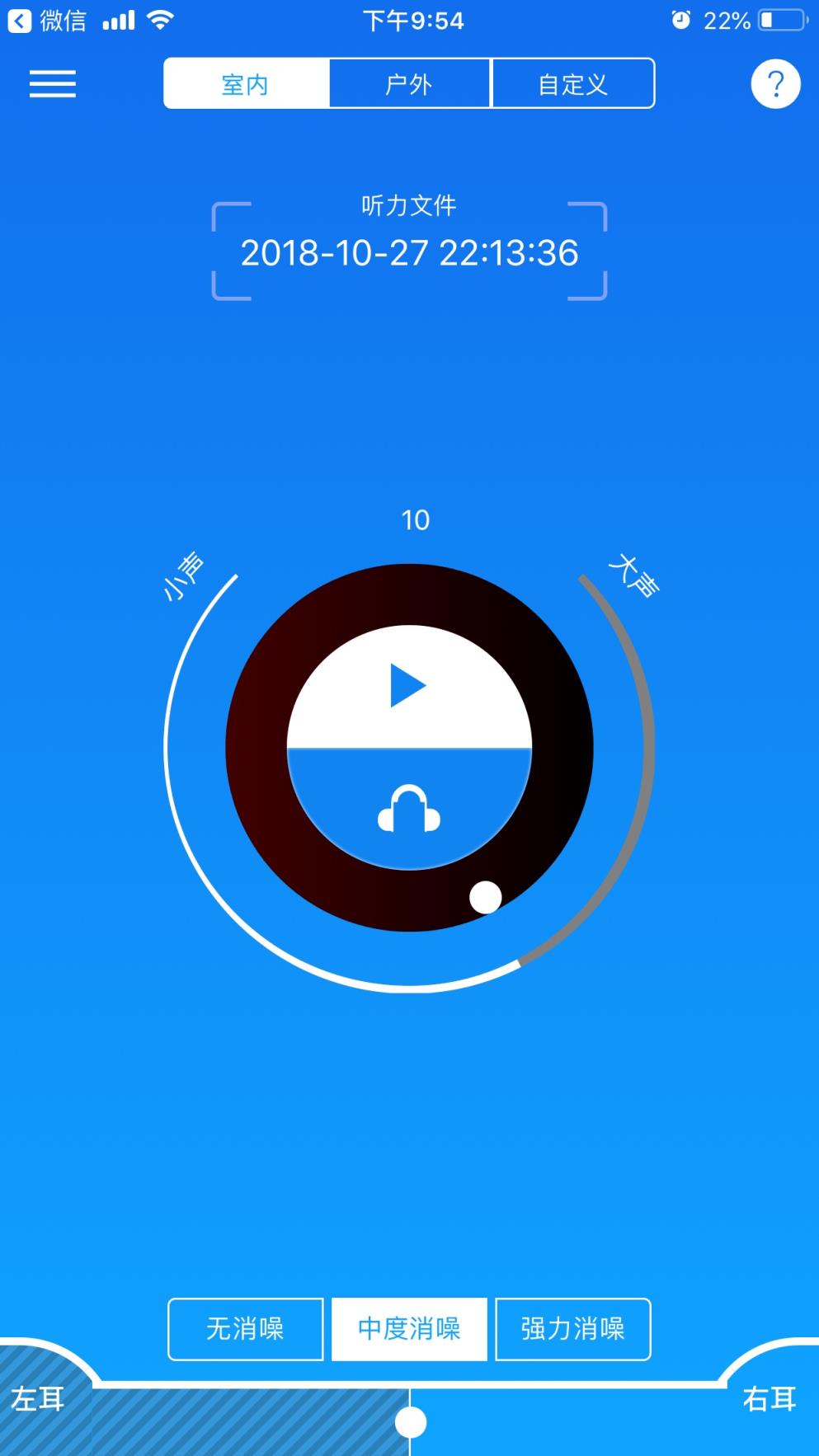Viewport: 819px width, 1456px height.
Task: Play the audio with the play button
Action: [x=407, y=686]
